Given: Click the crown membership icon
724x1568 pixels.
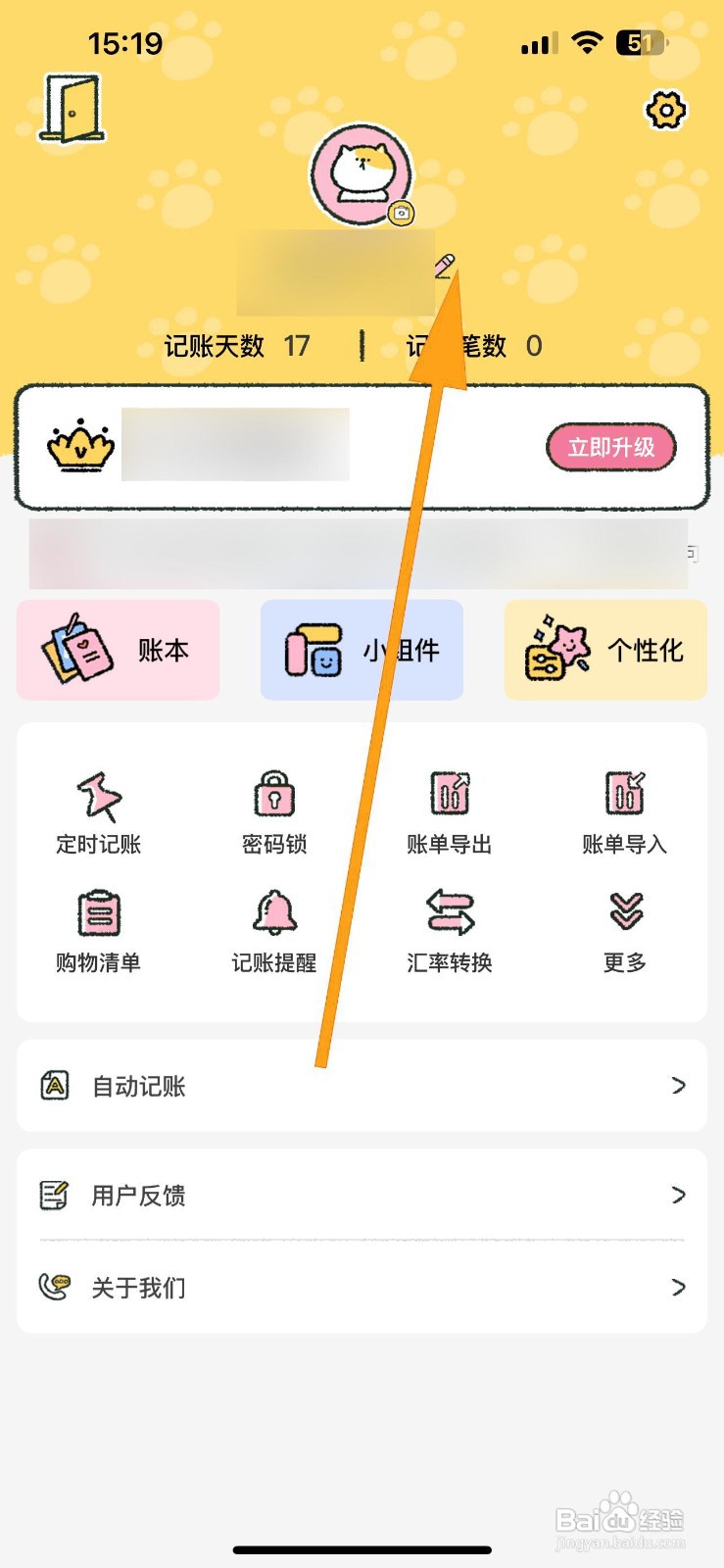Looking at the screenshot, I should coord(80,446).
